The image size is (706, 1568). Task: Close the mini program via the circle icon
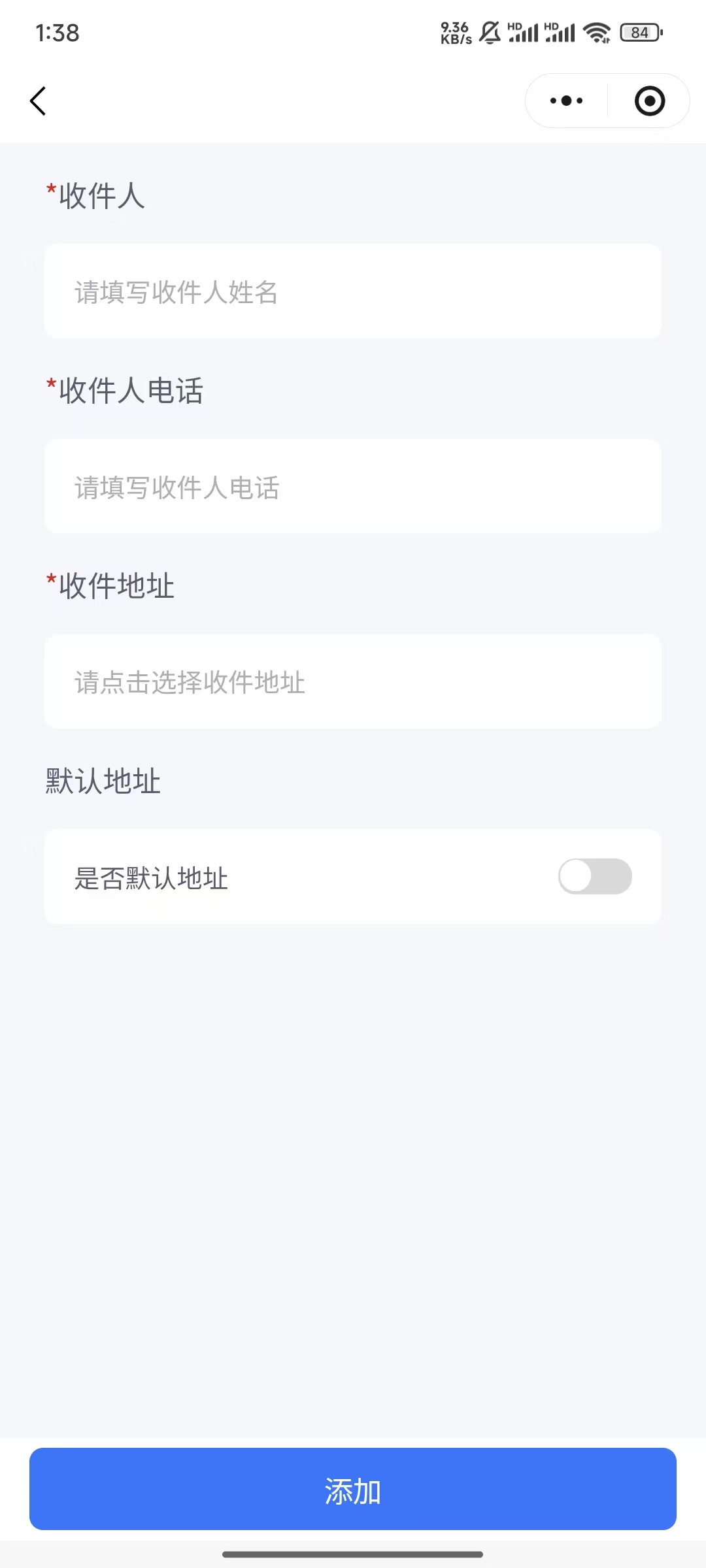(649, 101)
